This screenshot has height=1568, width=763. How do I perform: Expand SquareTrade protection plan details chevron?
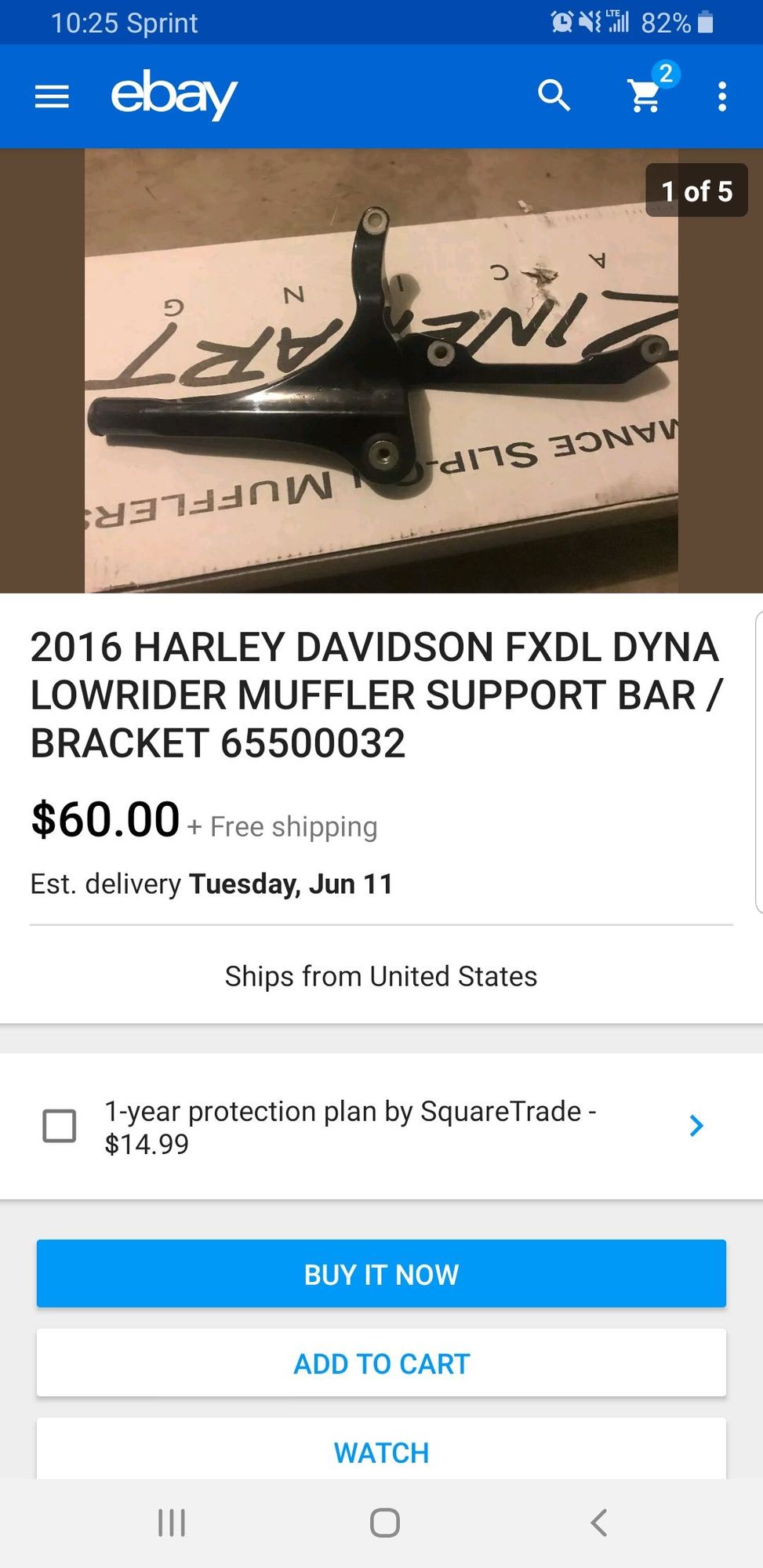(x=696, y=1126)
